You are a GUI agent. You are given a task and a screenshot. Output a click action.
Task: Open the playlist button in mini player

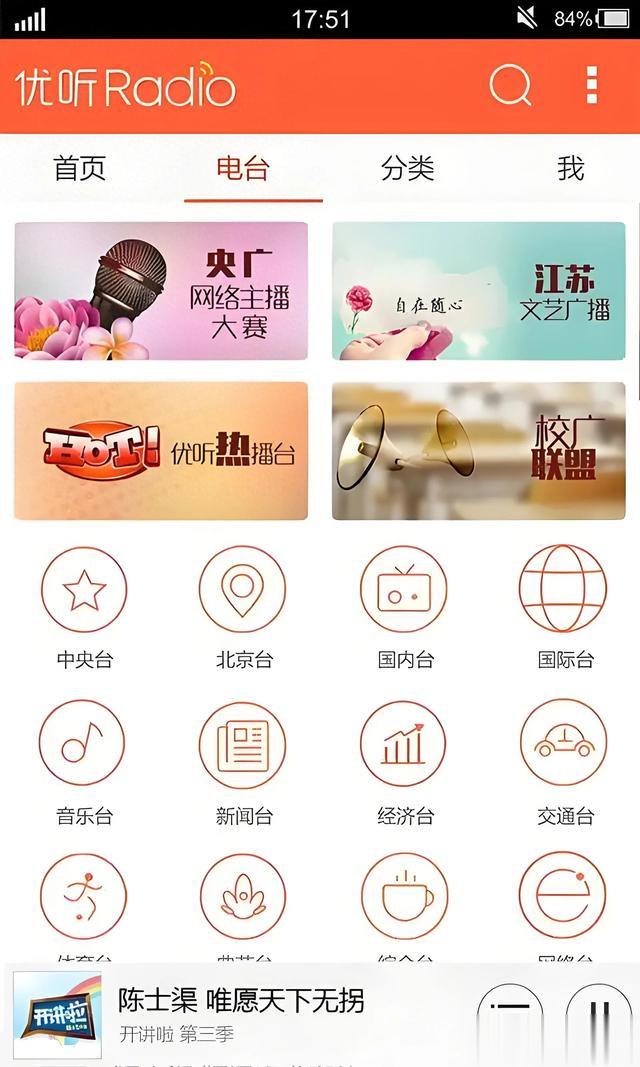click(x=510, y=1015)
